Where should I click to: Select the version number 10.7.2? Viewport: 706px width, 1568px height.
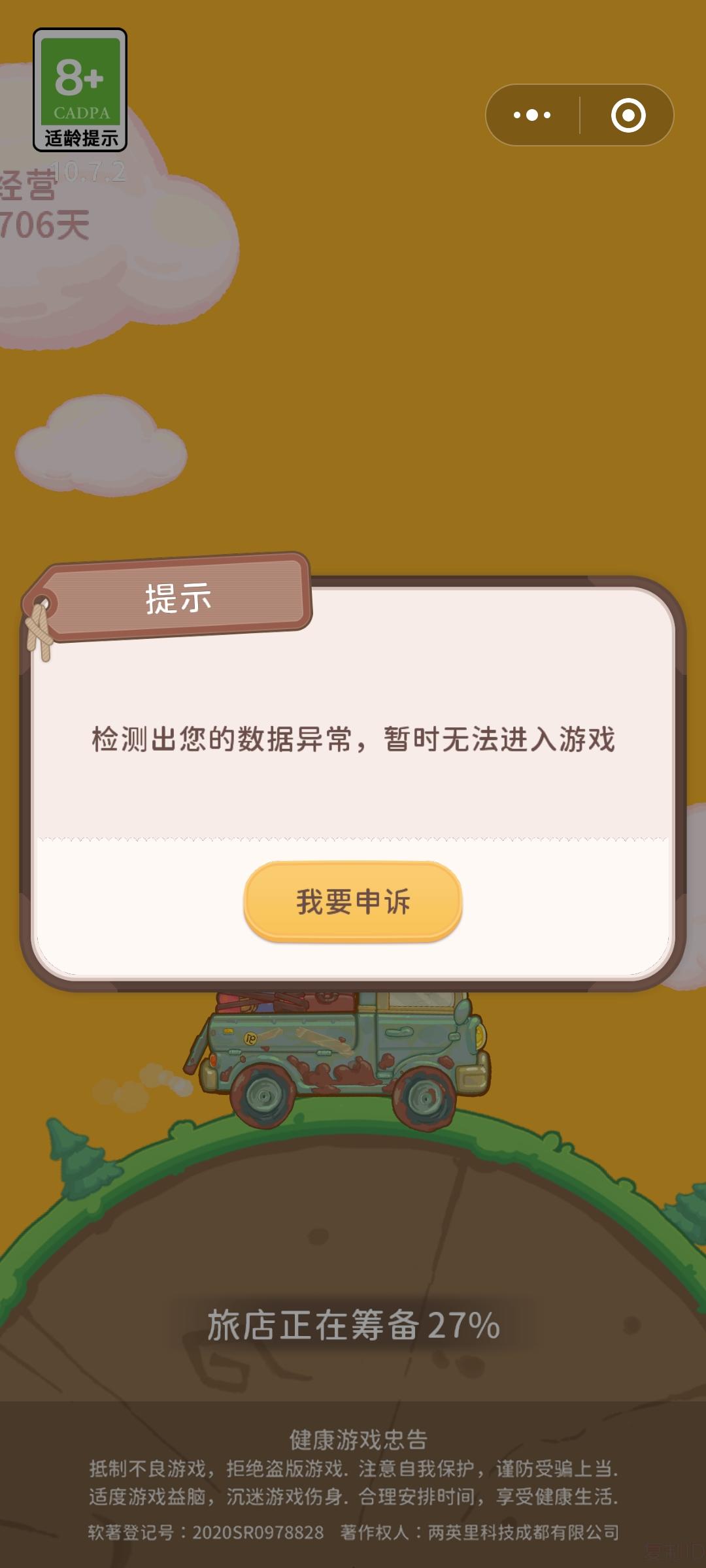(x=88, y=173)
